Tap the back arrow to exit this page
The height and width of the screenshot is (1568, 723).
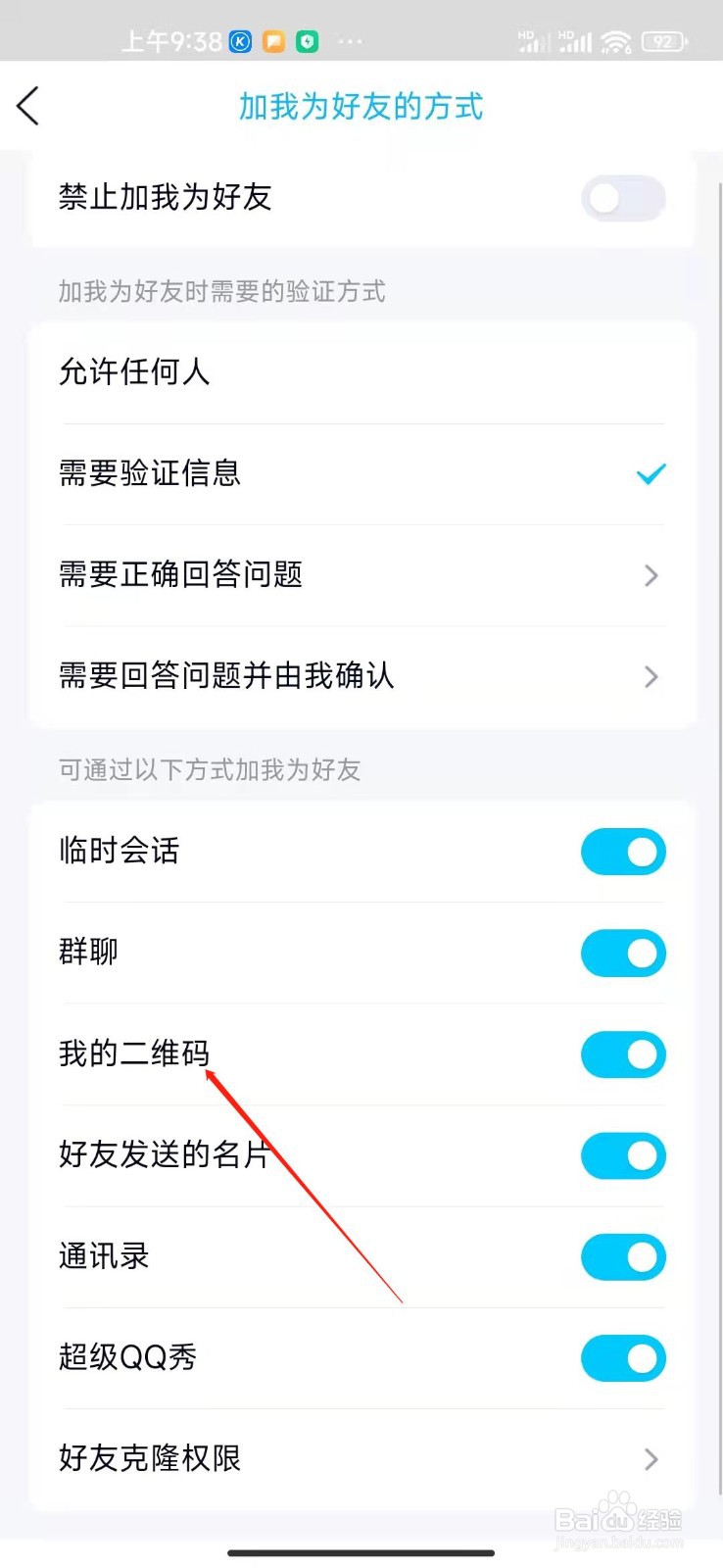pos(27,106)
